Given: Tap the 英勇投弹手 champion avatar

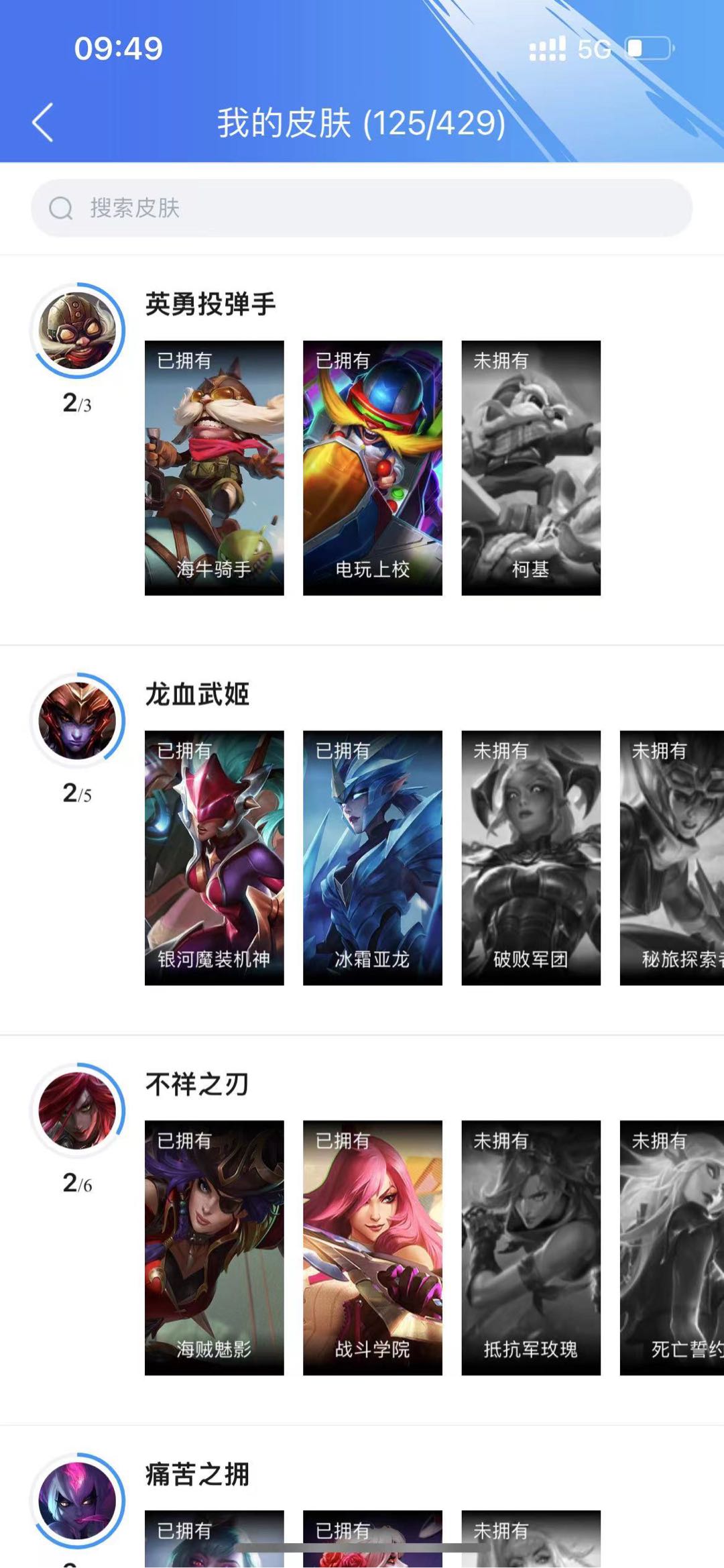Looking at the screenshot, I should 78,330.
